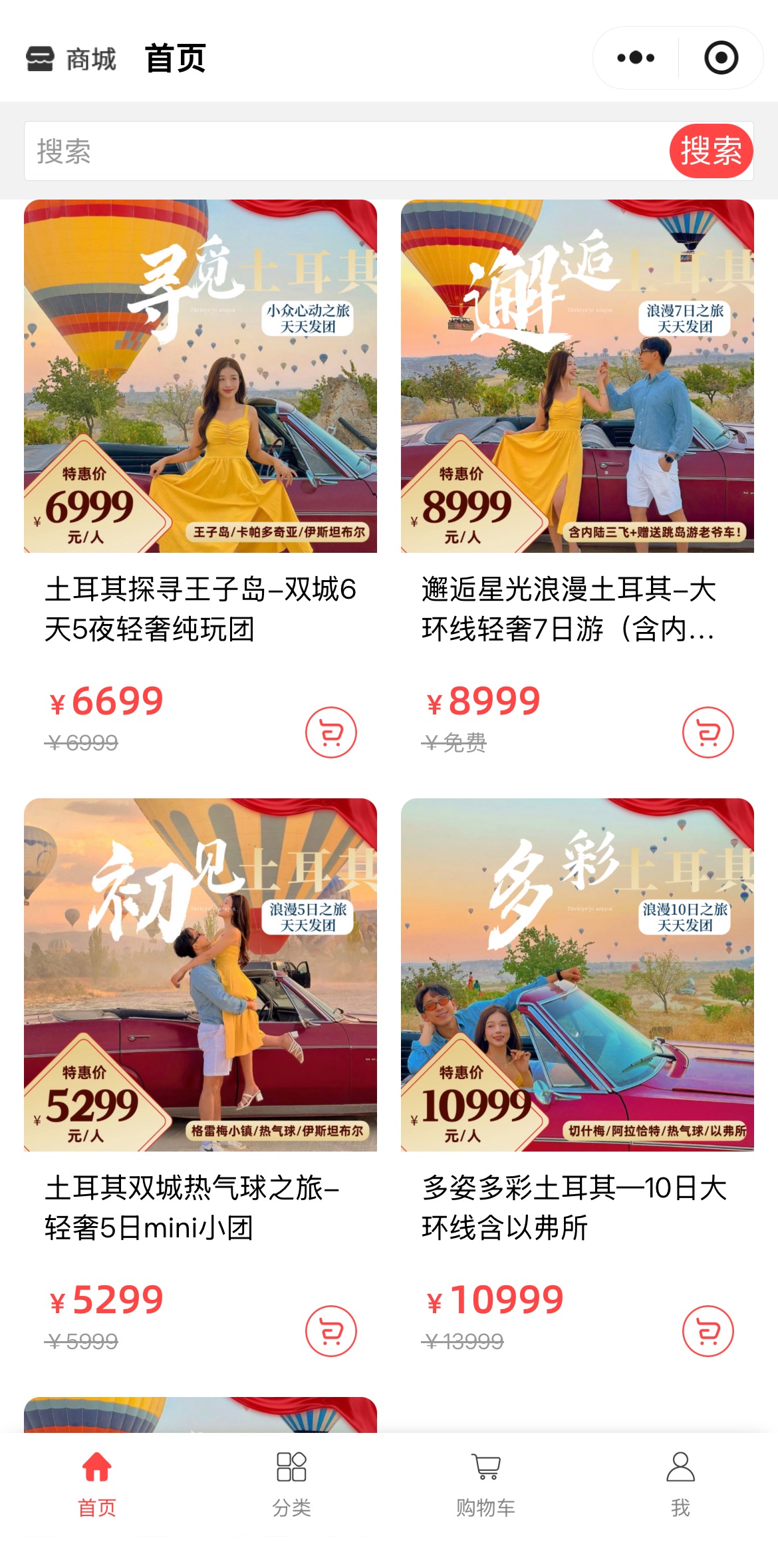Add the ¥8999 7日游 tour to cart
This screenshot has height=1568, width=778.
708,732
